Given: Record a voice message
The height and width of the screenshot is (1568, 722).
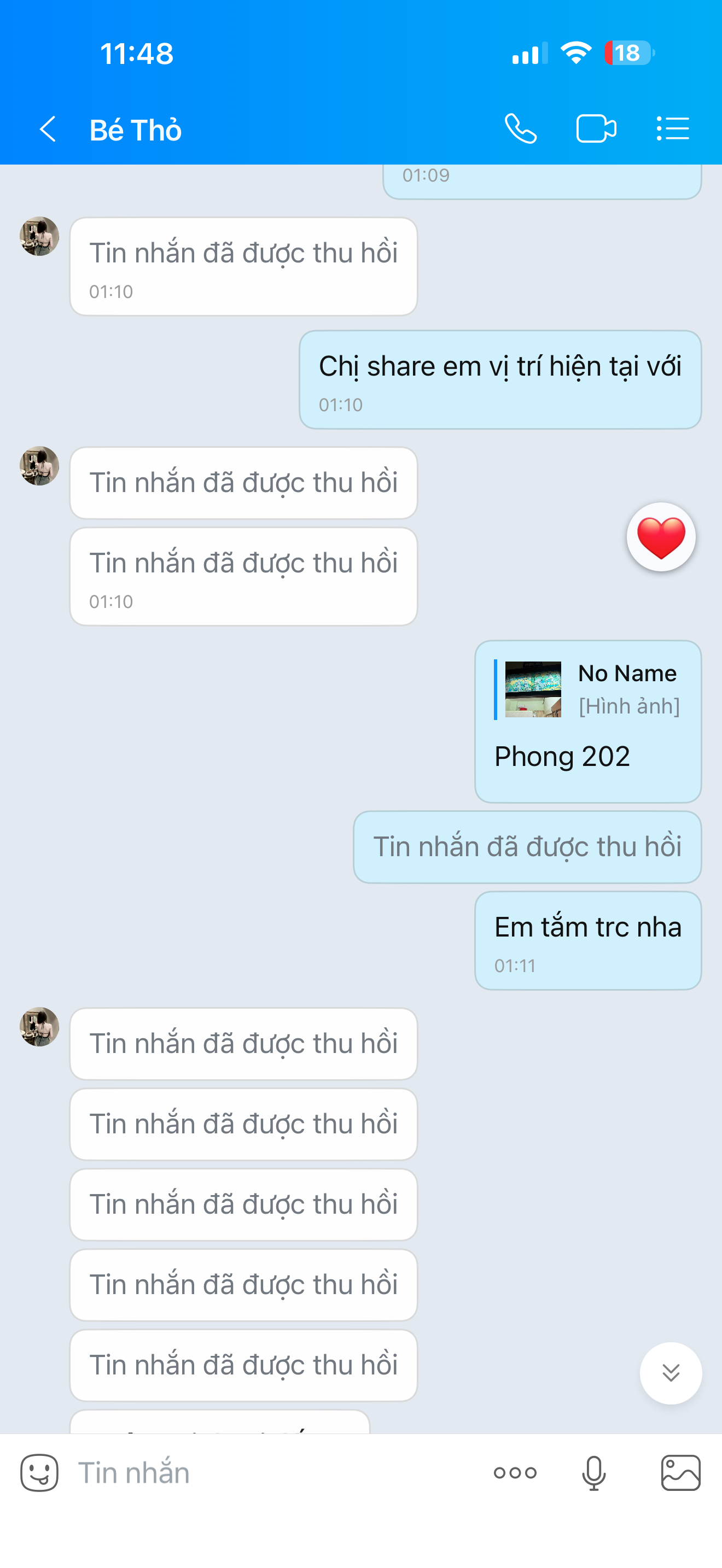Looking at the screenshot, I should [593, 1472].
